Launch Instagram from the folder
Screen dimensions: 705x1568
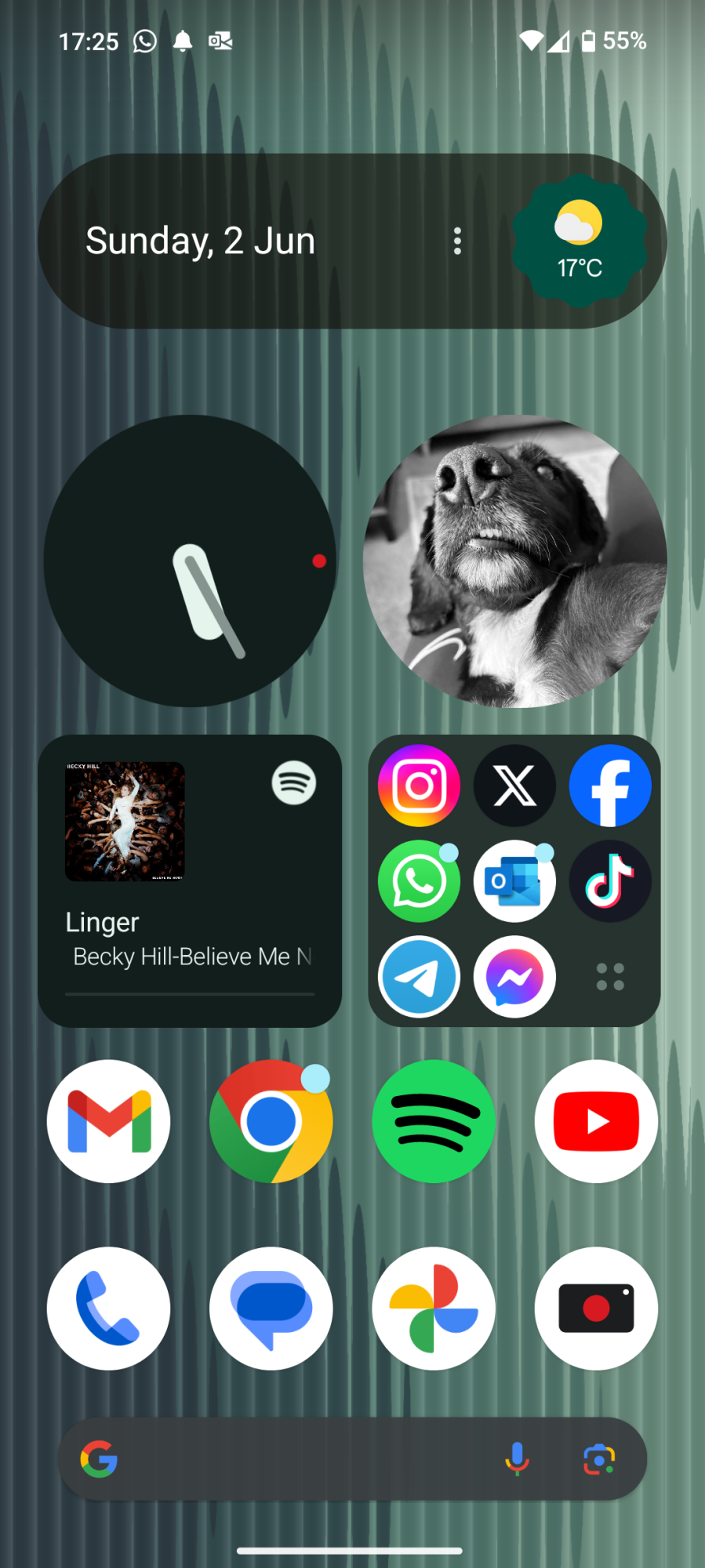tap(420, 786)
